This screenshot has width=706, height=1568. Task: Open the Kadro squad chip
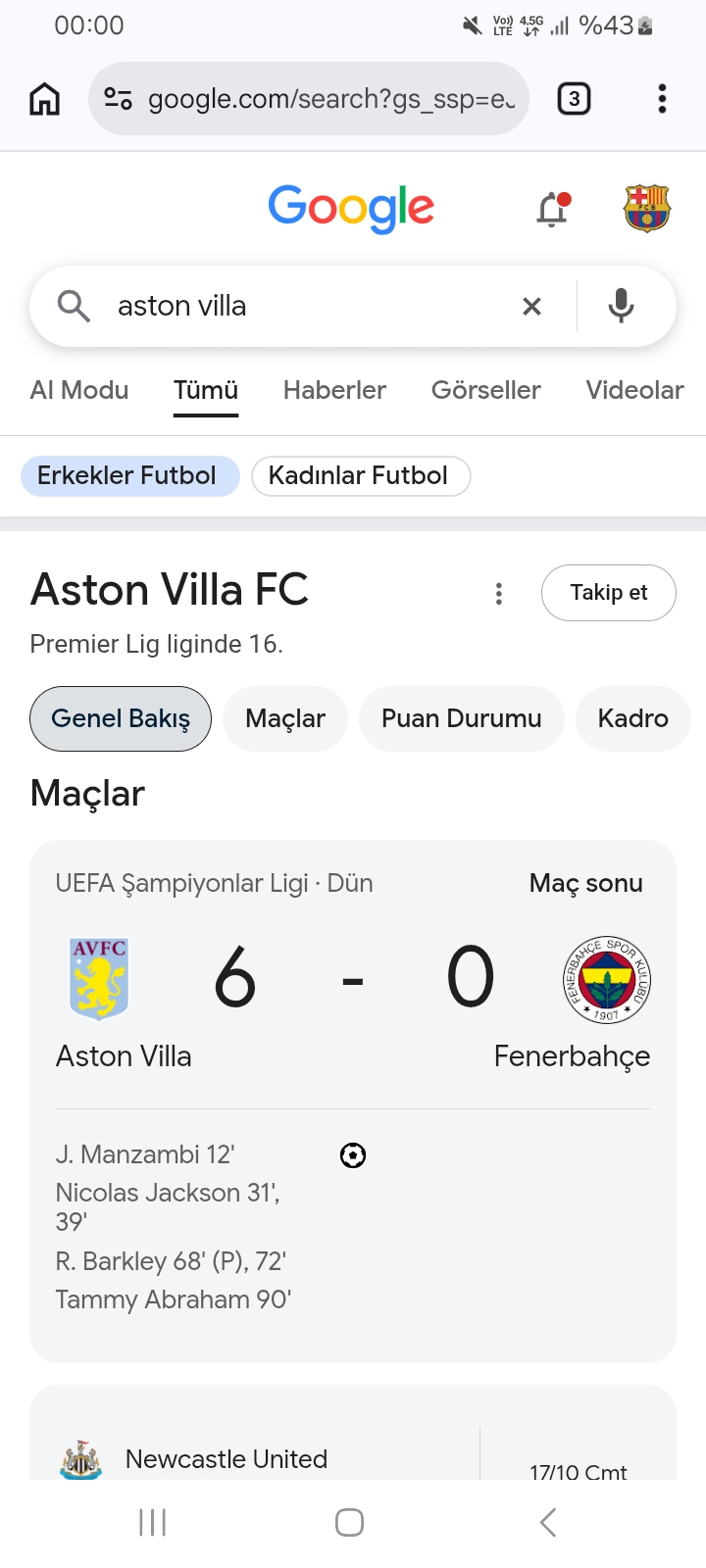pyautogui.click(x=633, y=718)
